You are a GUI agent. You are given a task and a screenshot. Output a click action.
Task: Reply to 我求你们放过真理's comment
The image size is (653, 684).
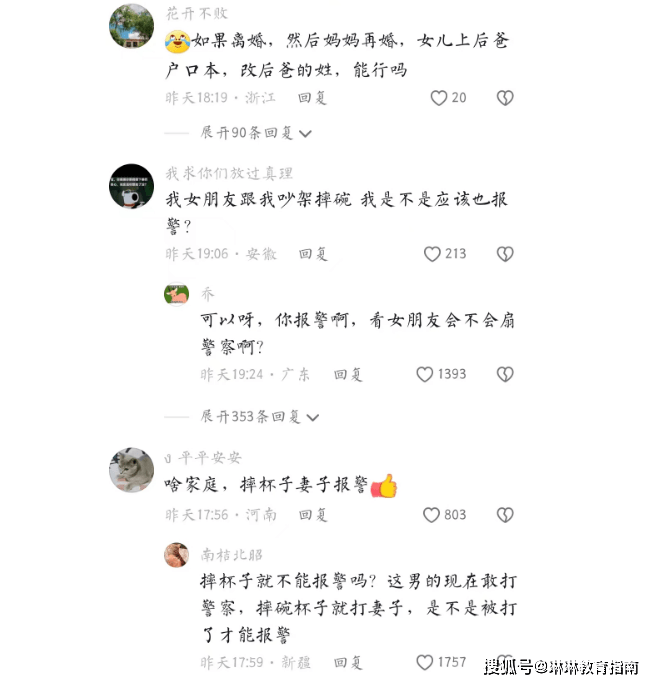(313, 254)
